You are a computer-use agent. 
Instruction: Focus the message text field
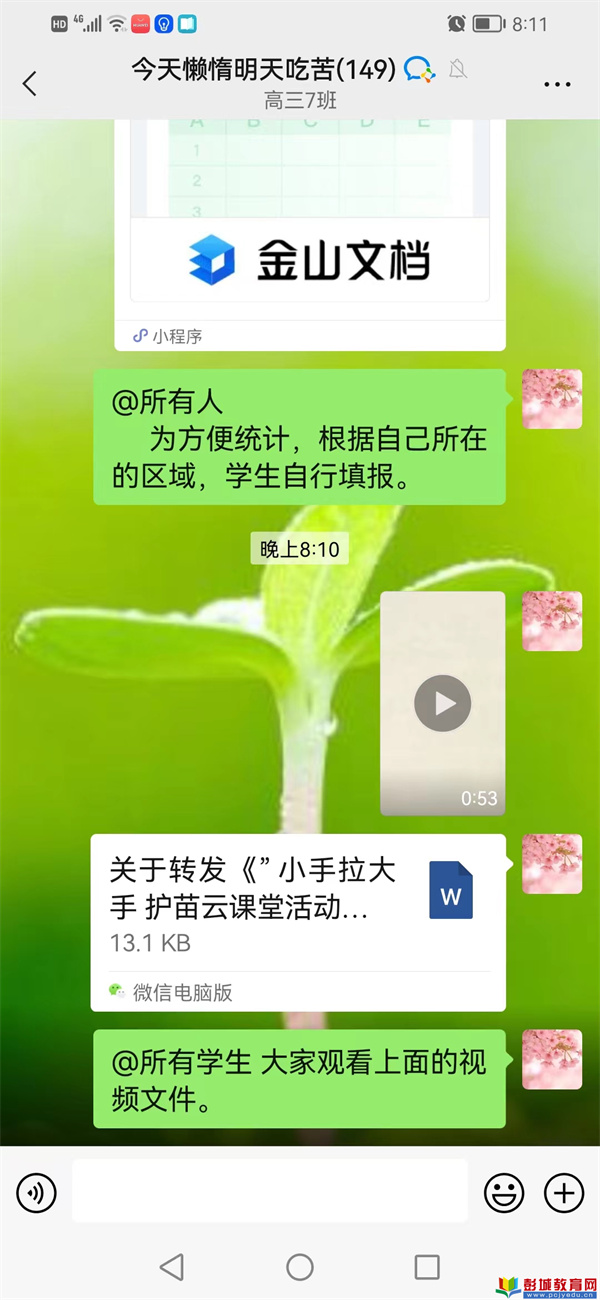tap(270, 1191)
